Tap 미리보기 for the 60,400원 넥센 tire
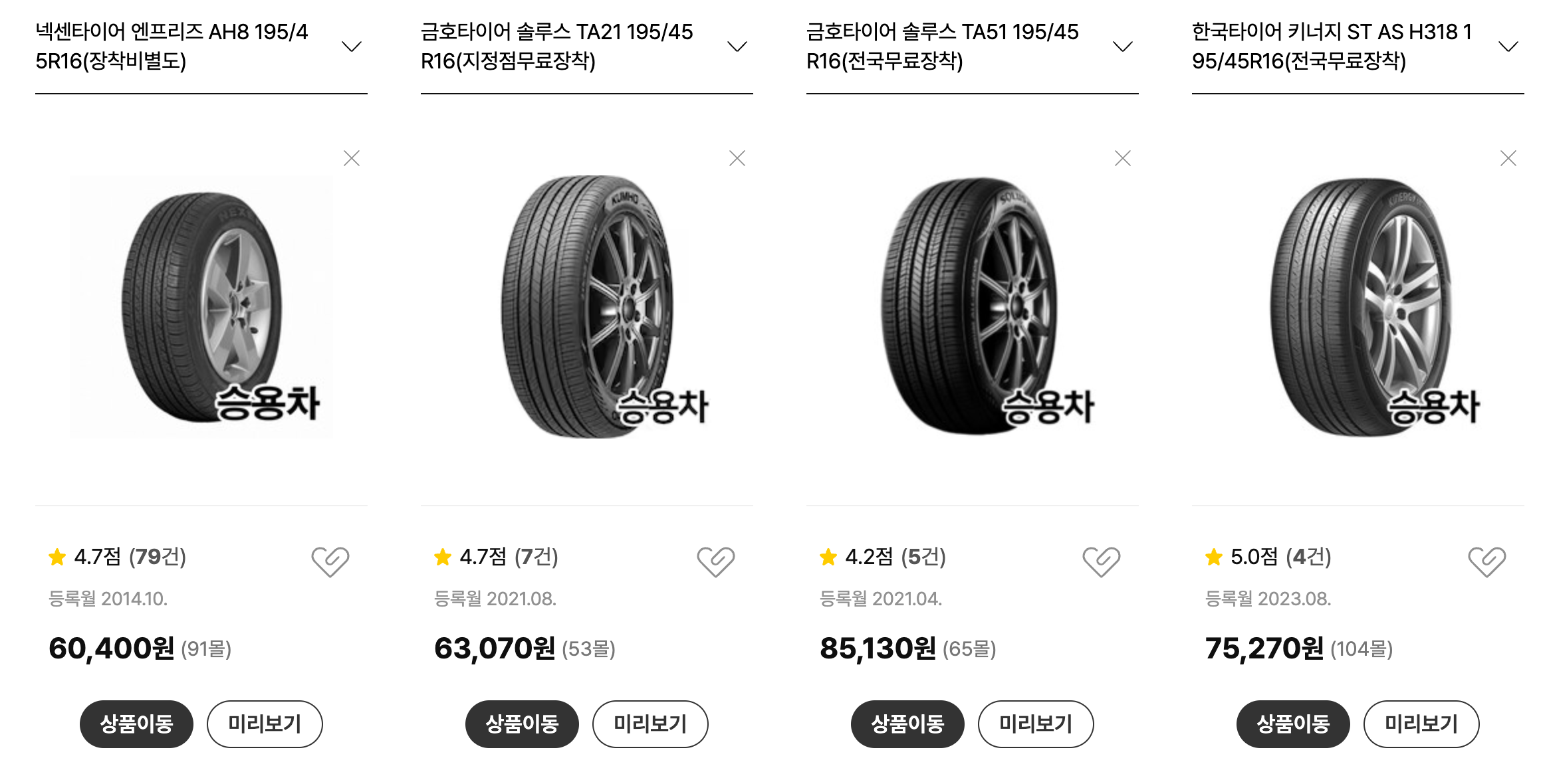This screenshot has height=784, width=1541. [x=265, y=724]
